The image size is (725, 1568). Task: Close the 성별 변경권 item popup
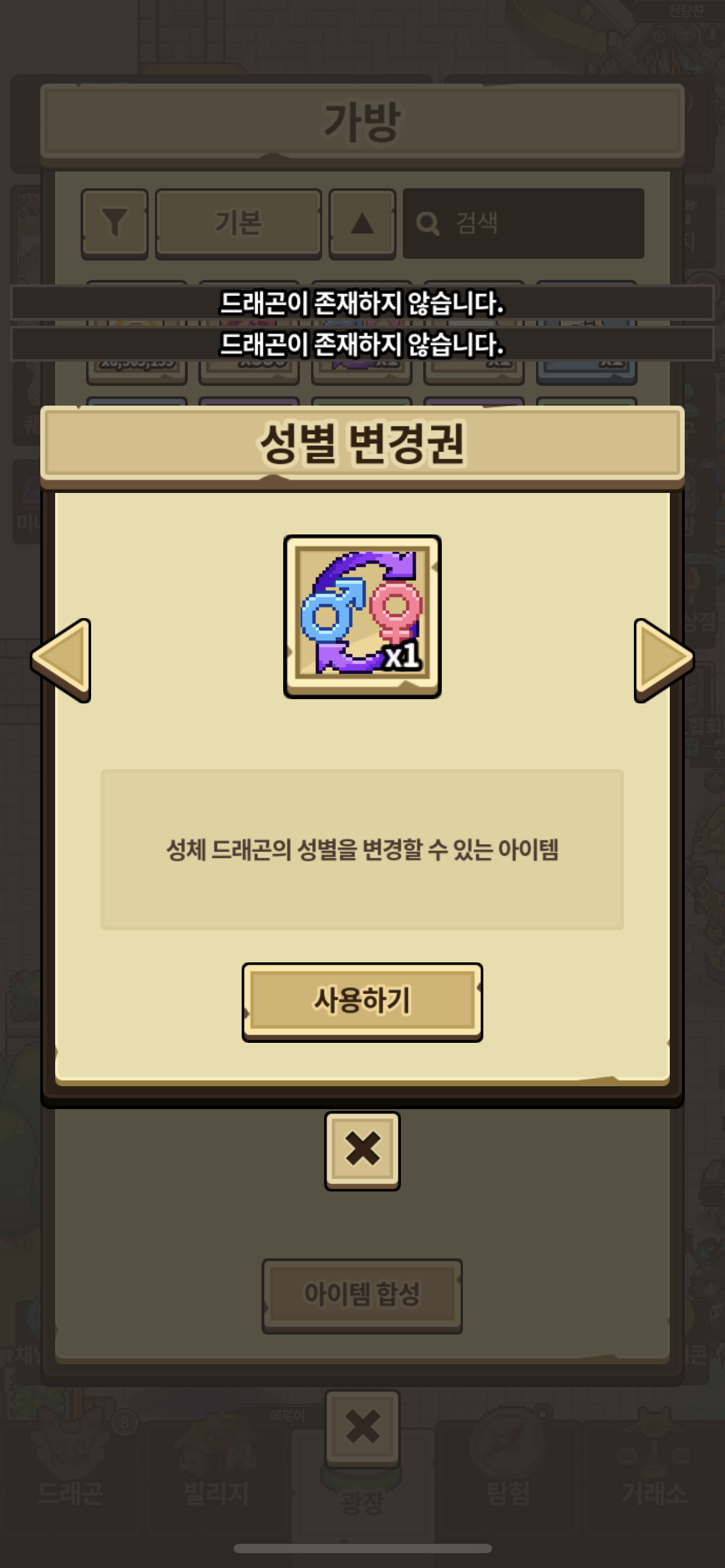[x=362, y=1149]
